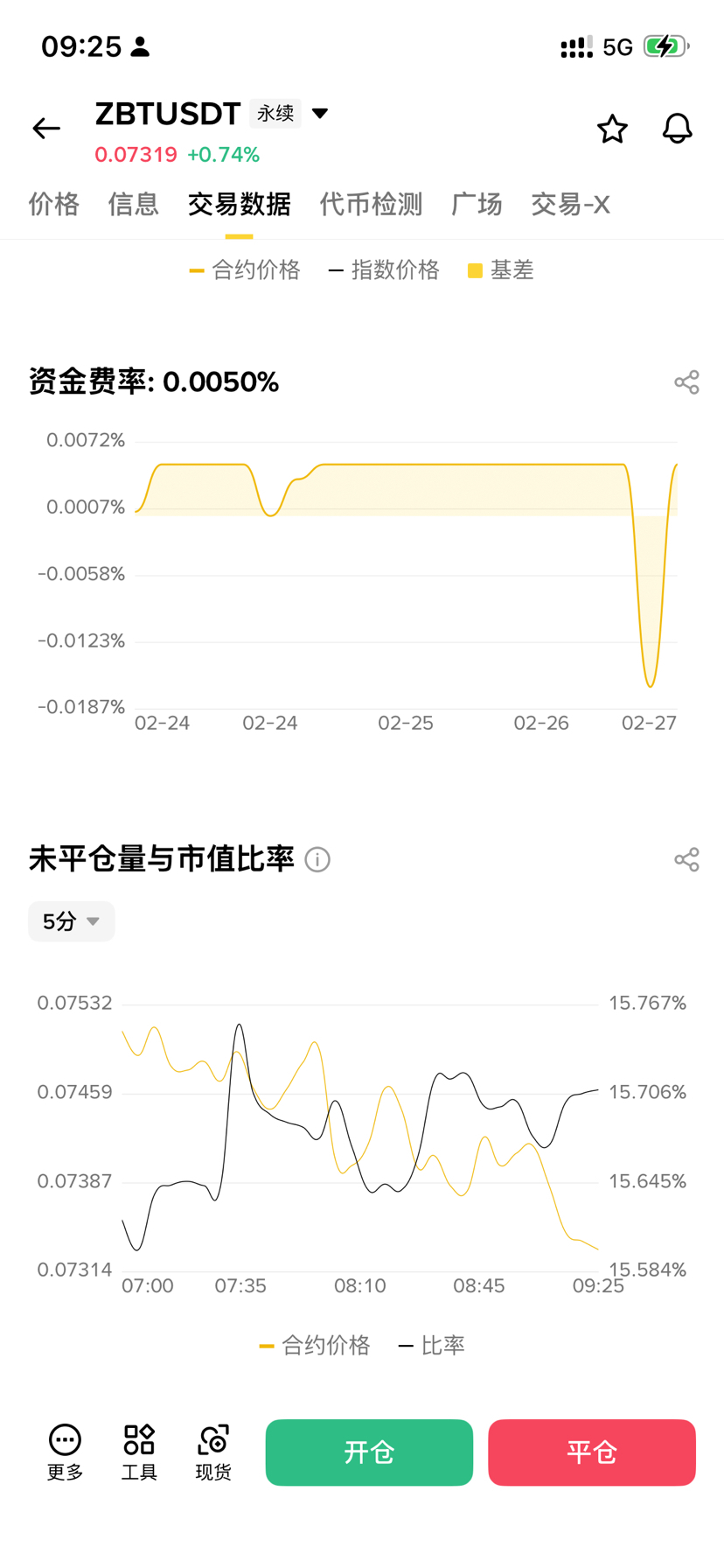The image size is (724, 1568).
Task: Switch to the 价格 tab
Action: [x=54, y=205]
